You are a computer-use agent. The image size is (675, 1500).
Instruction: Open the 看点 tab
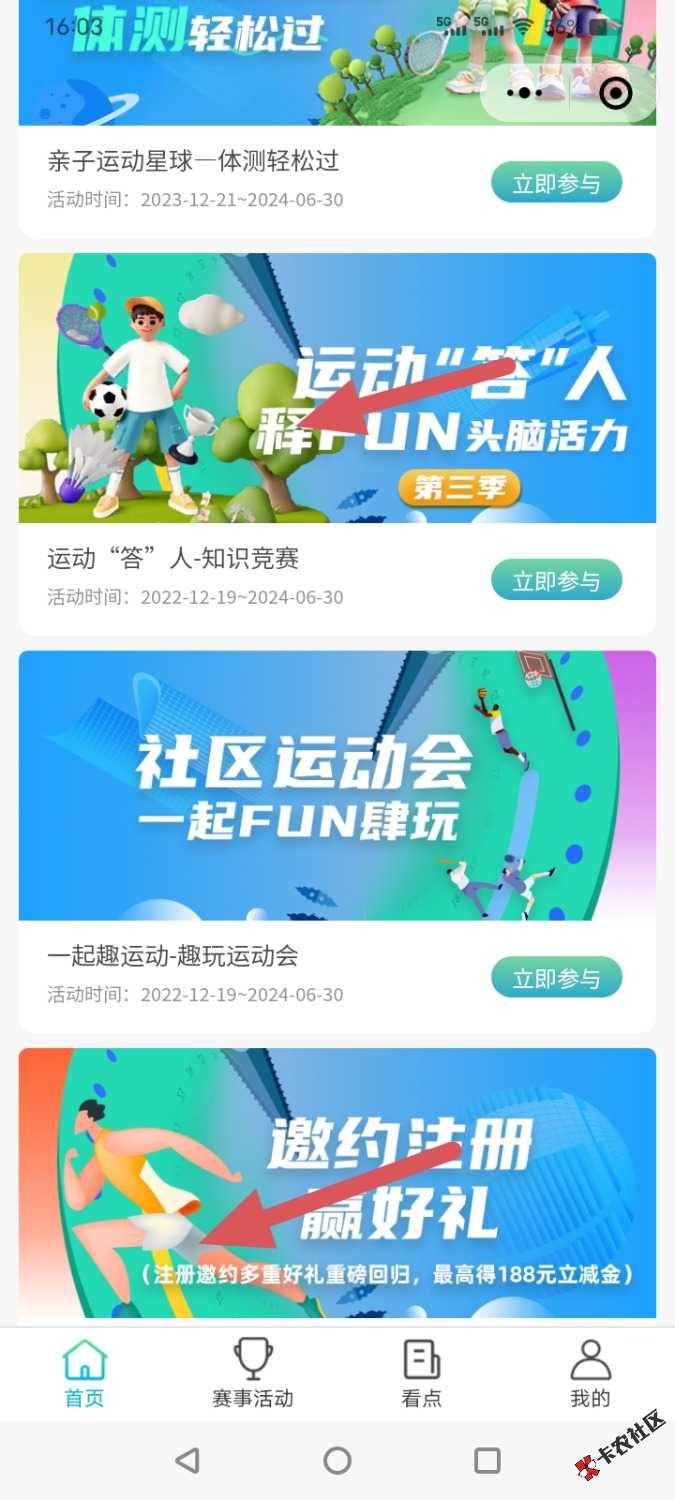[x=421, y=1375]
